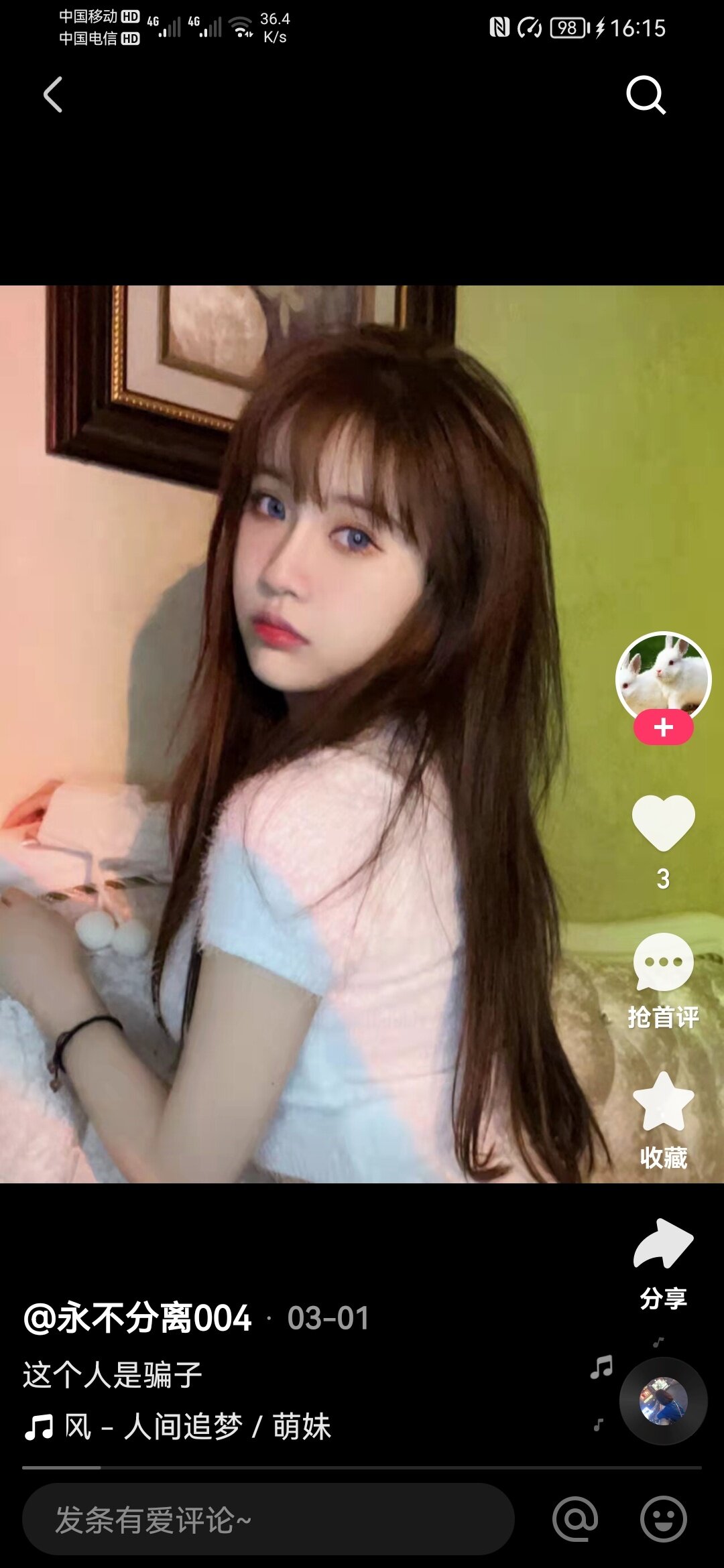This screenshot has height=1568, width=724.
Task: Open the spinning music disc
Action: [x=663, y=1400]
